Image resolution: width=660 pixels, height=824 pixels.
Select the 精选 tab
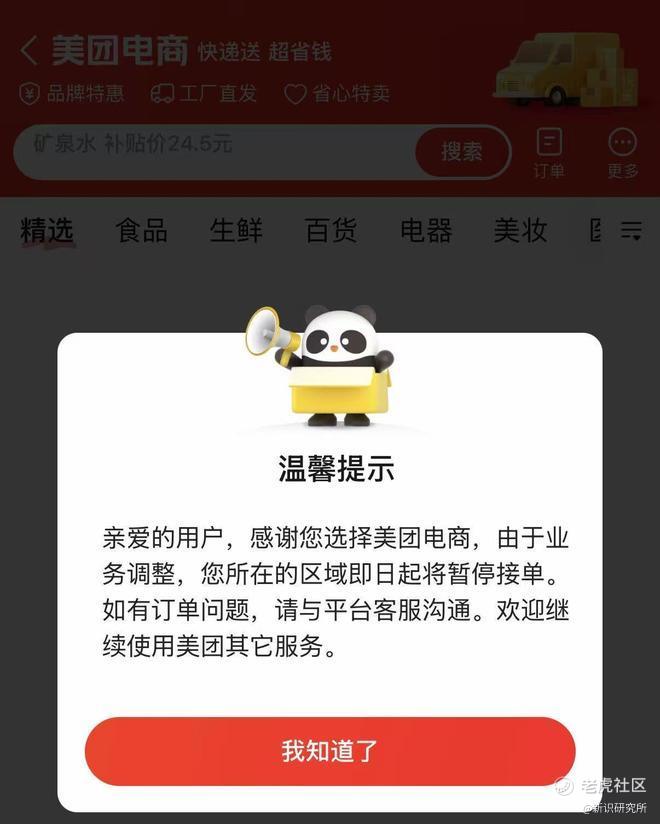(47, 232)
